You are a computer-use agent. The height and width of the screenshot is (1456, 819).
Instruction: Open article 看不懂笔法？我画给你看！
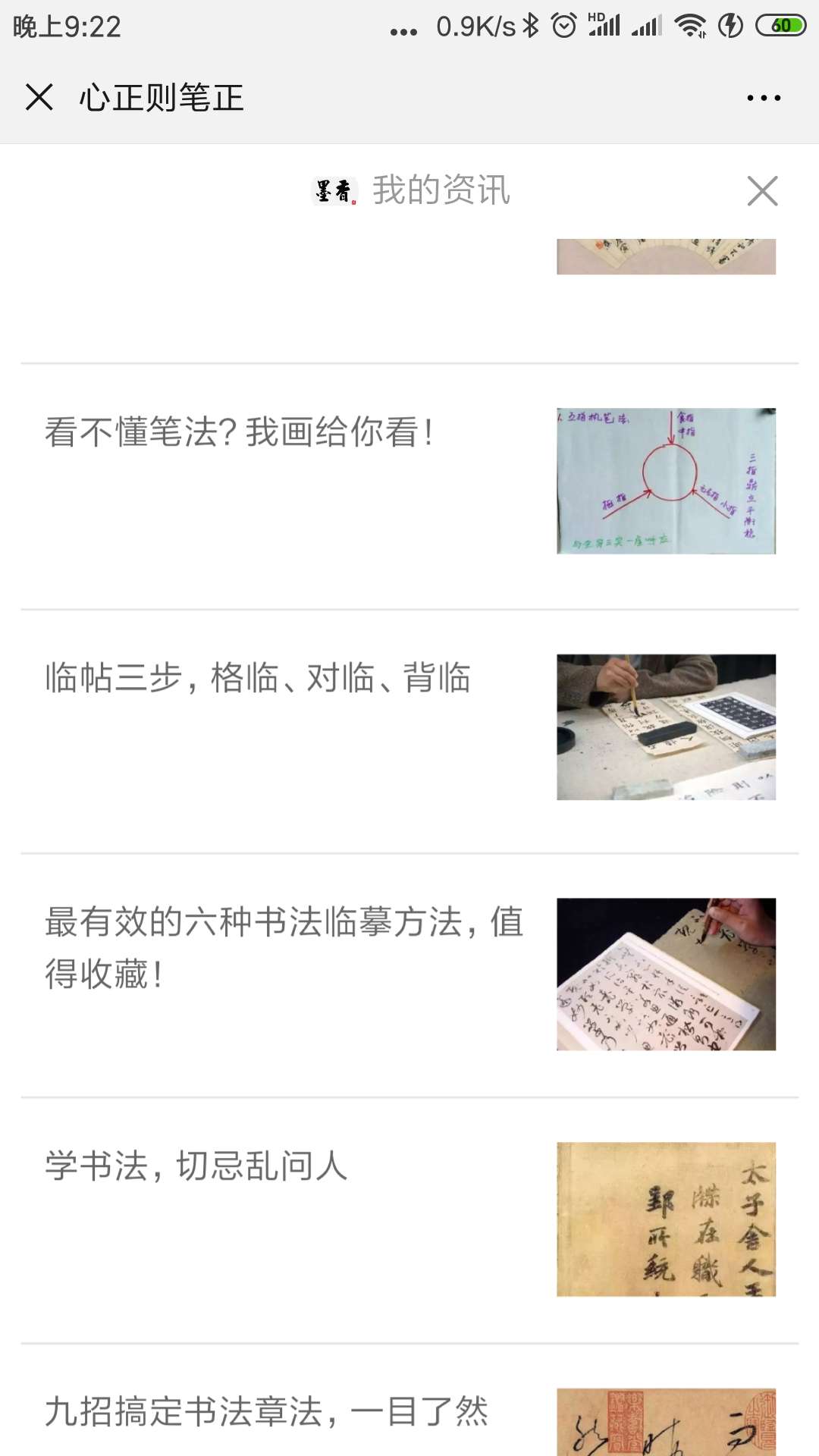coord(240,434)
